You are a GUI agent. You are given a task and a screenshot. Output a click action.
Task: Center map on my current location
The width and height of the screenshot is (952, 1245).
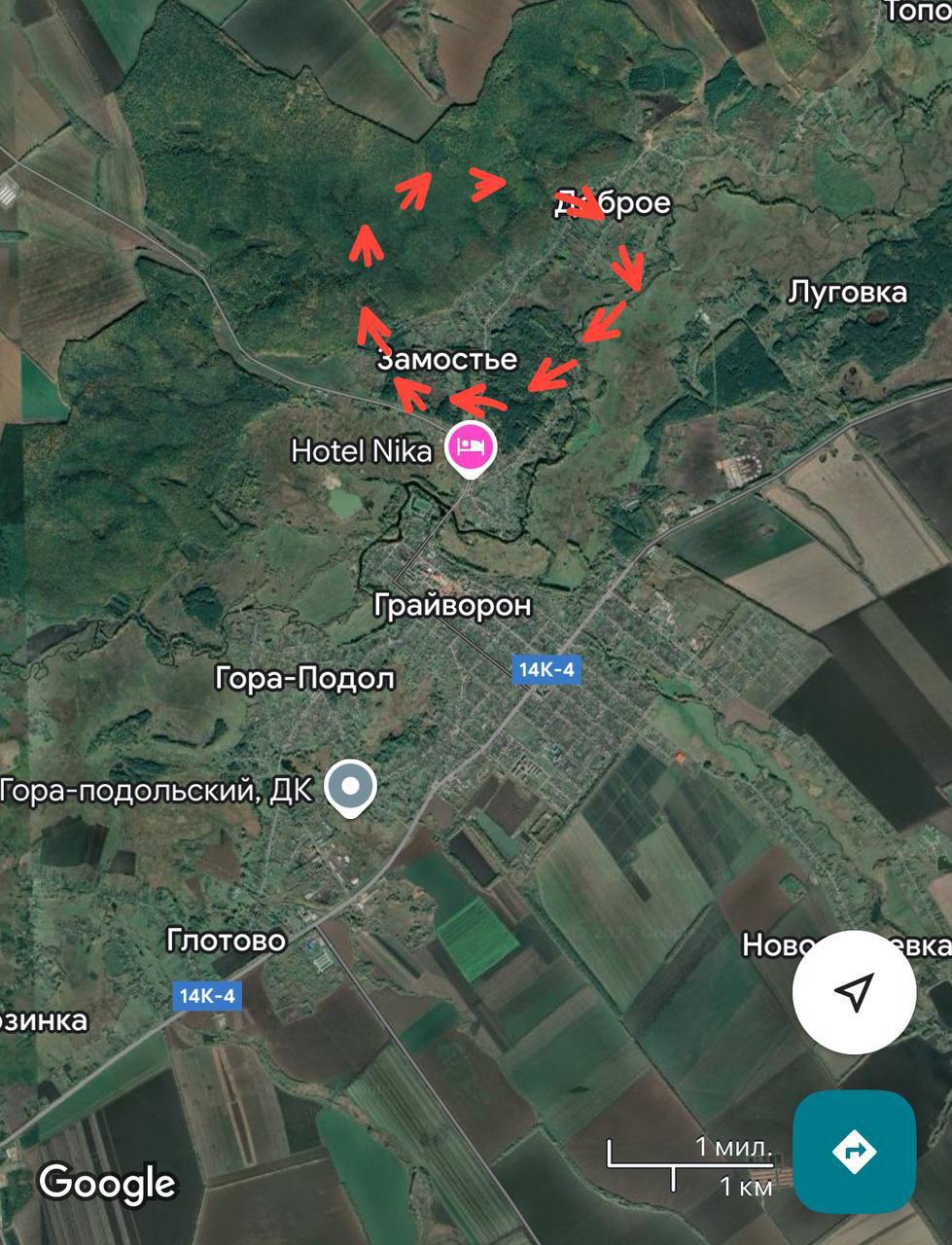pyautogui.click(x=854, y=992)
